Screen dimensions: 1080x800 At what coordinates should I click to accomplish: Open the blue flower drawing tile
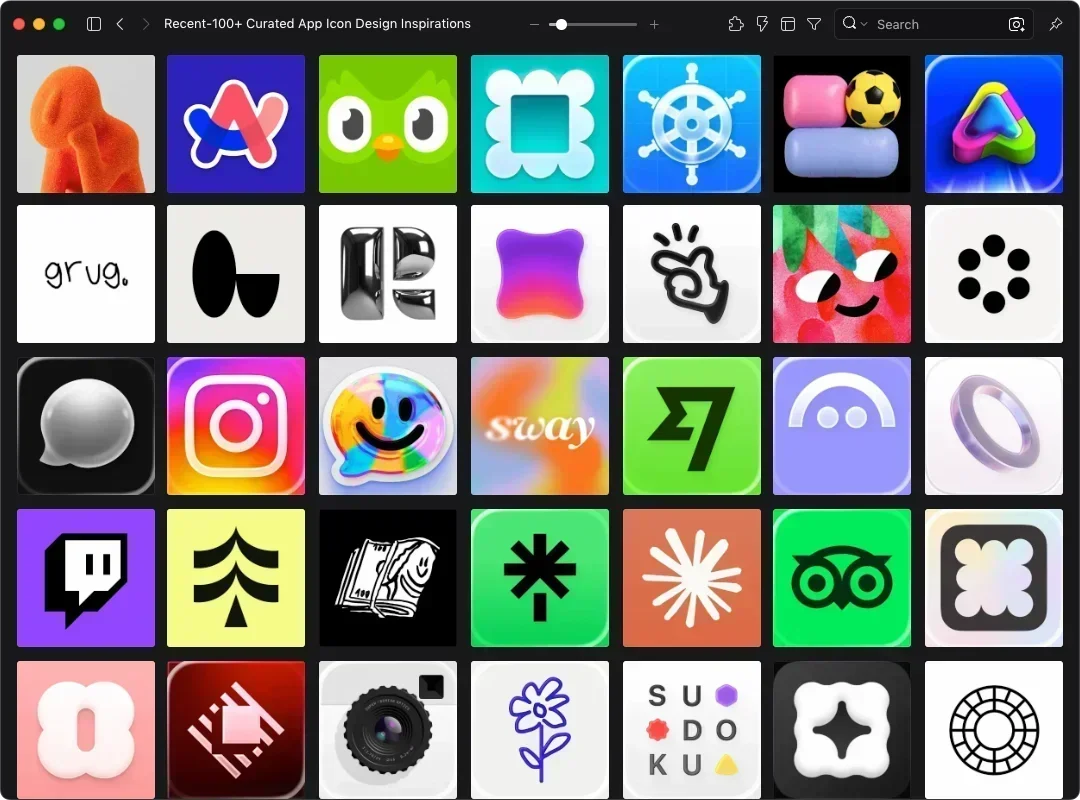540,730
